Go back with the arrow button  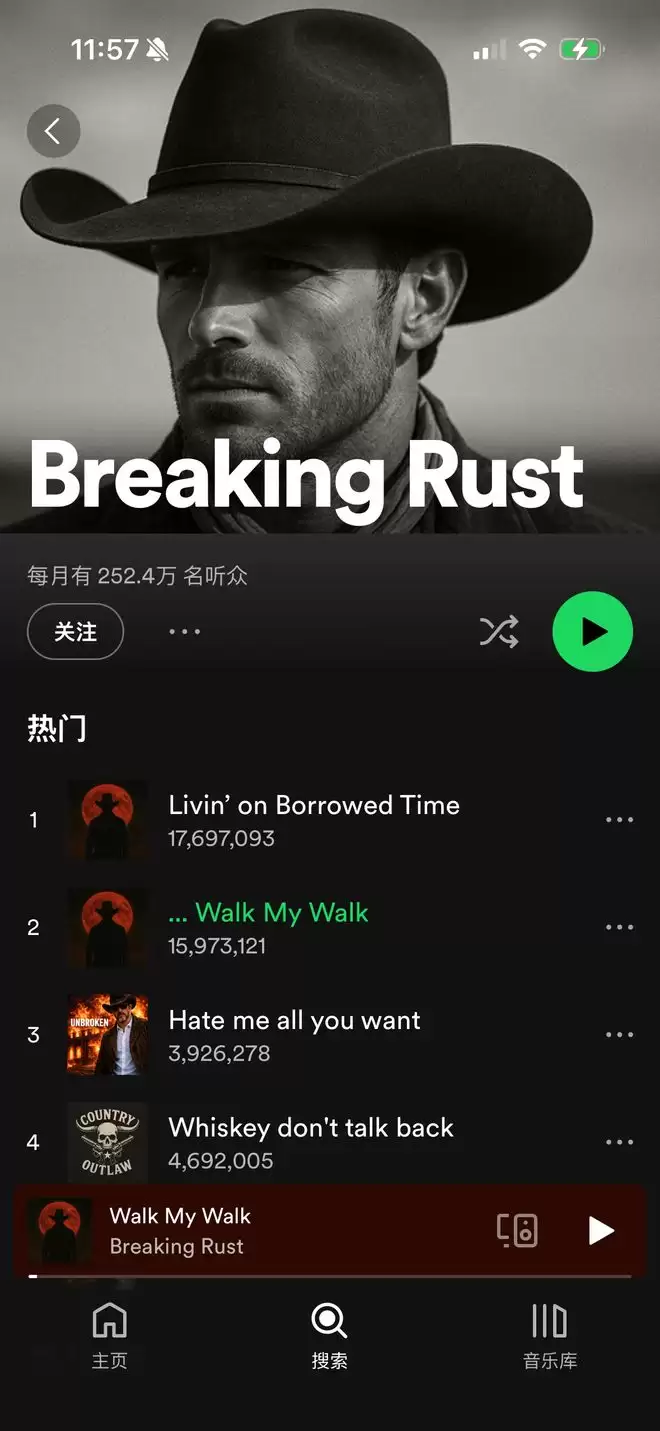point(53,131)
